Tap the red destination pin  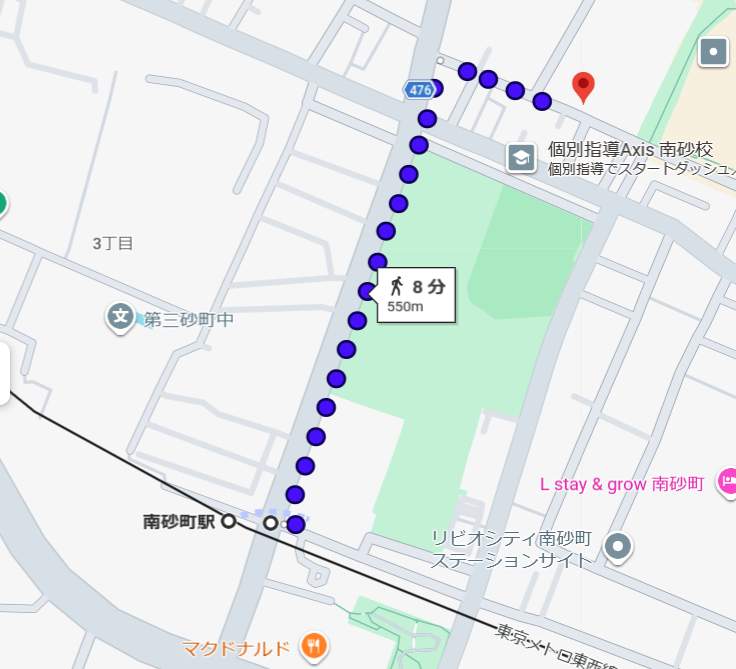coord(584,87)
